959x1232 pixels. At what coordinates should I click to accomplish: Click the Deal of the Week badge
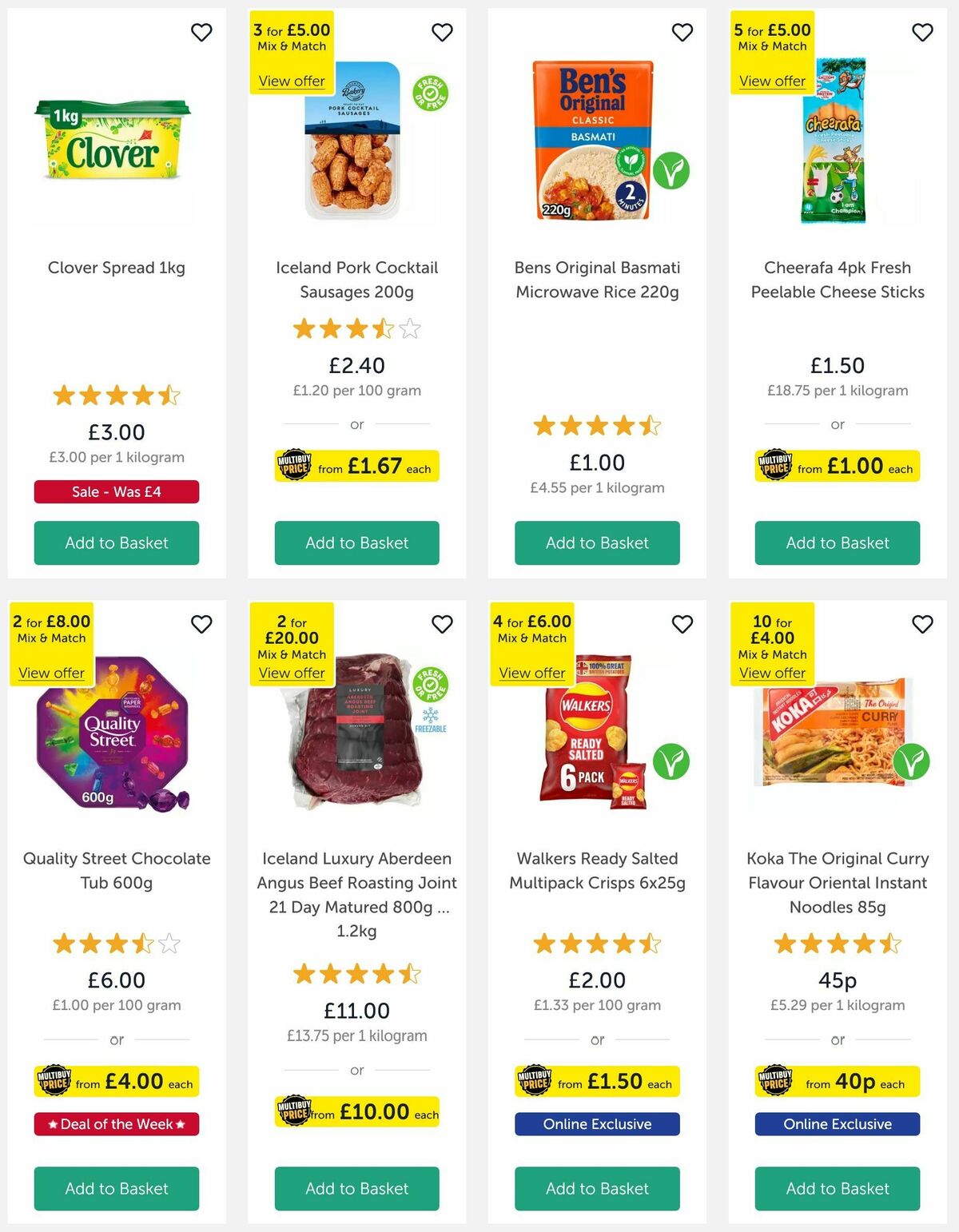116,1123
